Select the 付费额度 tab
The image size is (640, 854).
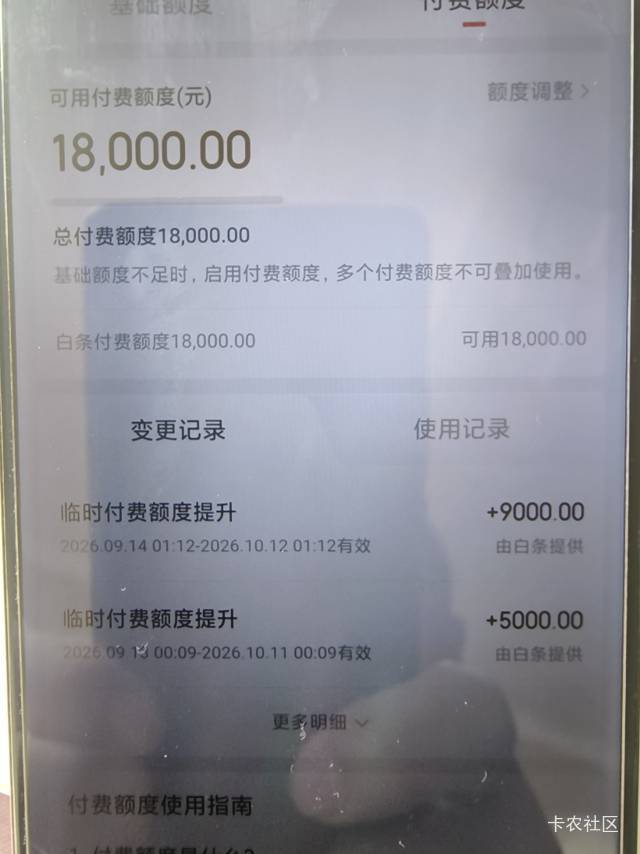pos(473,4)
